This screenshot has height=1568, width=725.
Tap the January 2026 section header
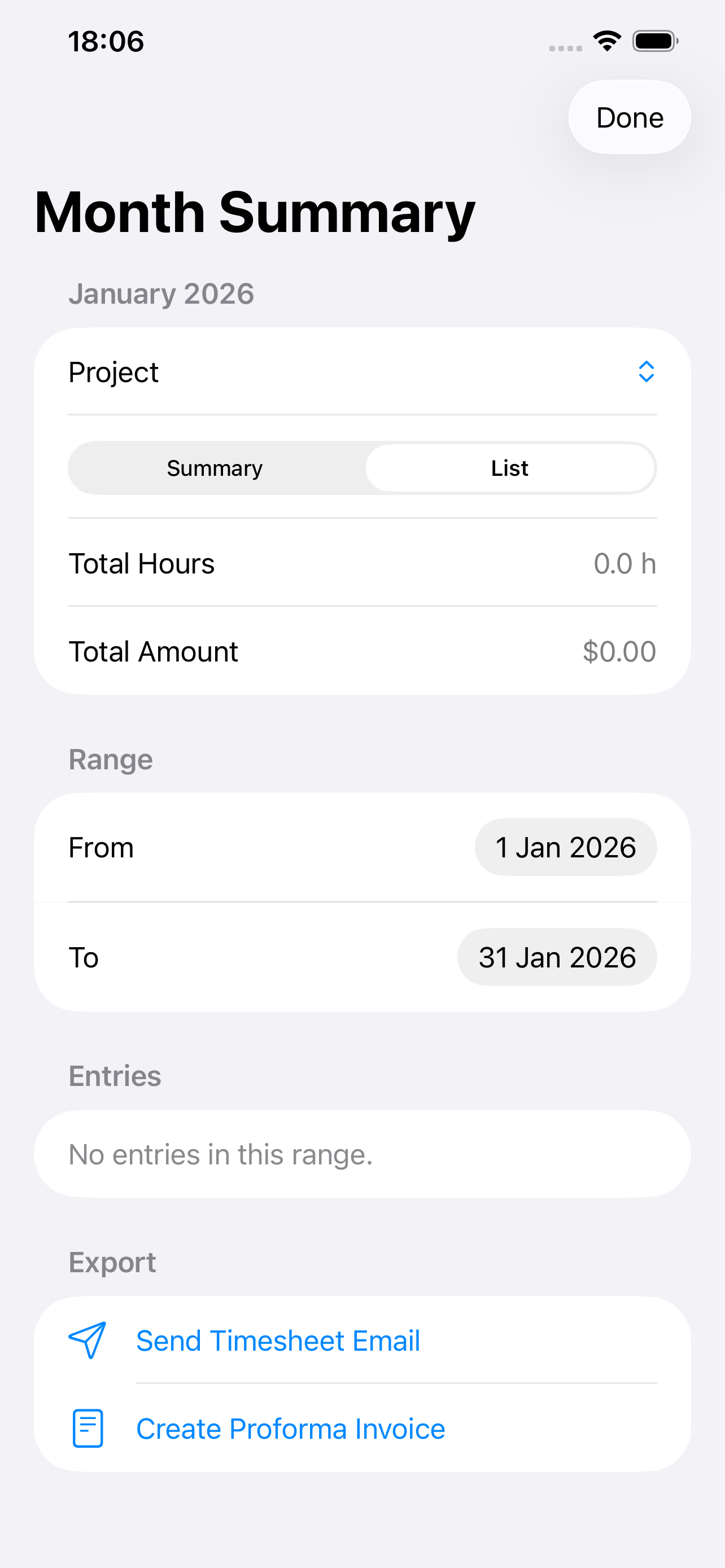[162, 294]
